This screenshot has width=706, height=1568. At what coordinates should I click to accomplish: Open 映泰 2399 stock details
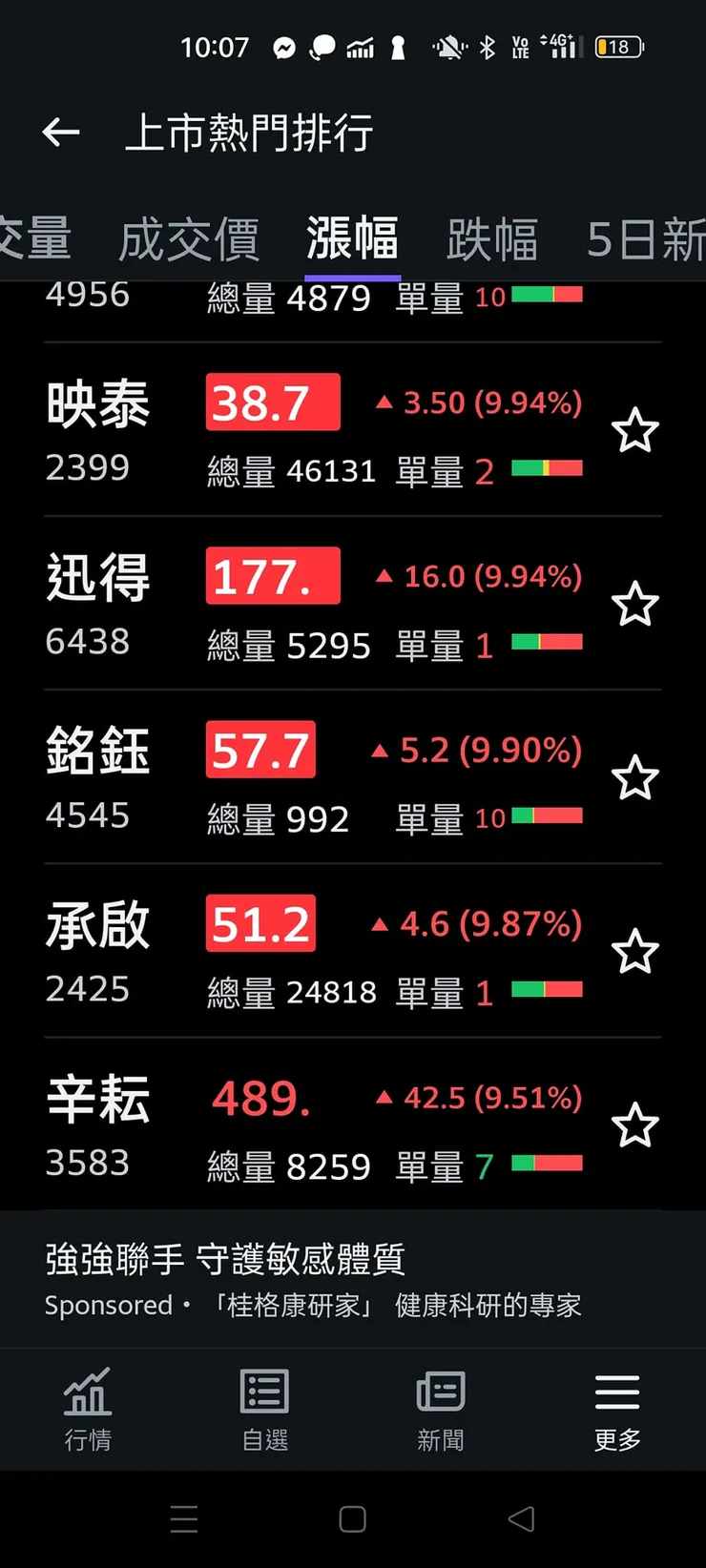[98, 429]
